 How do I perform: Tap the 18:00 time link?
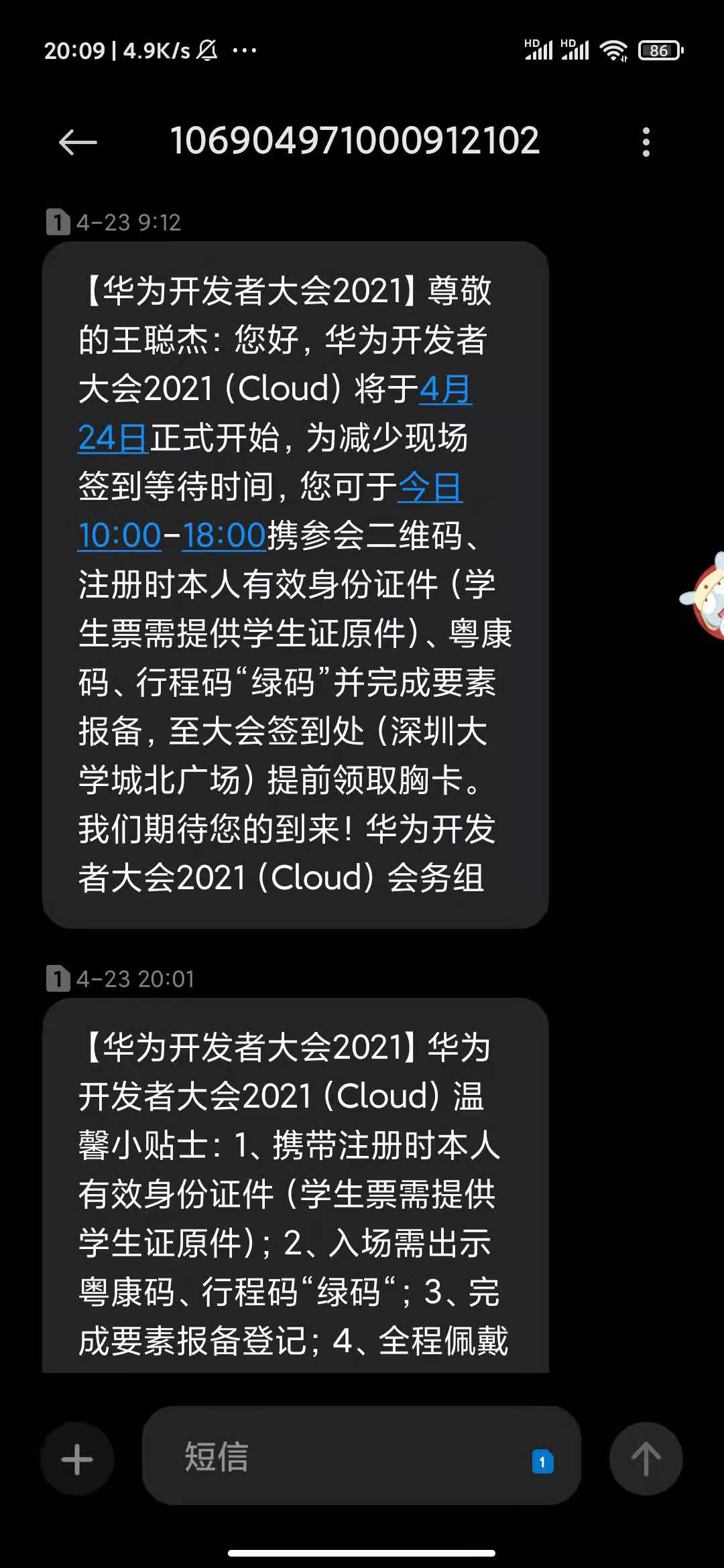[x=224, y=535]
